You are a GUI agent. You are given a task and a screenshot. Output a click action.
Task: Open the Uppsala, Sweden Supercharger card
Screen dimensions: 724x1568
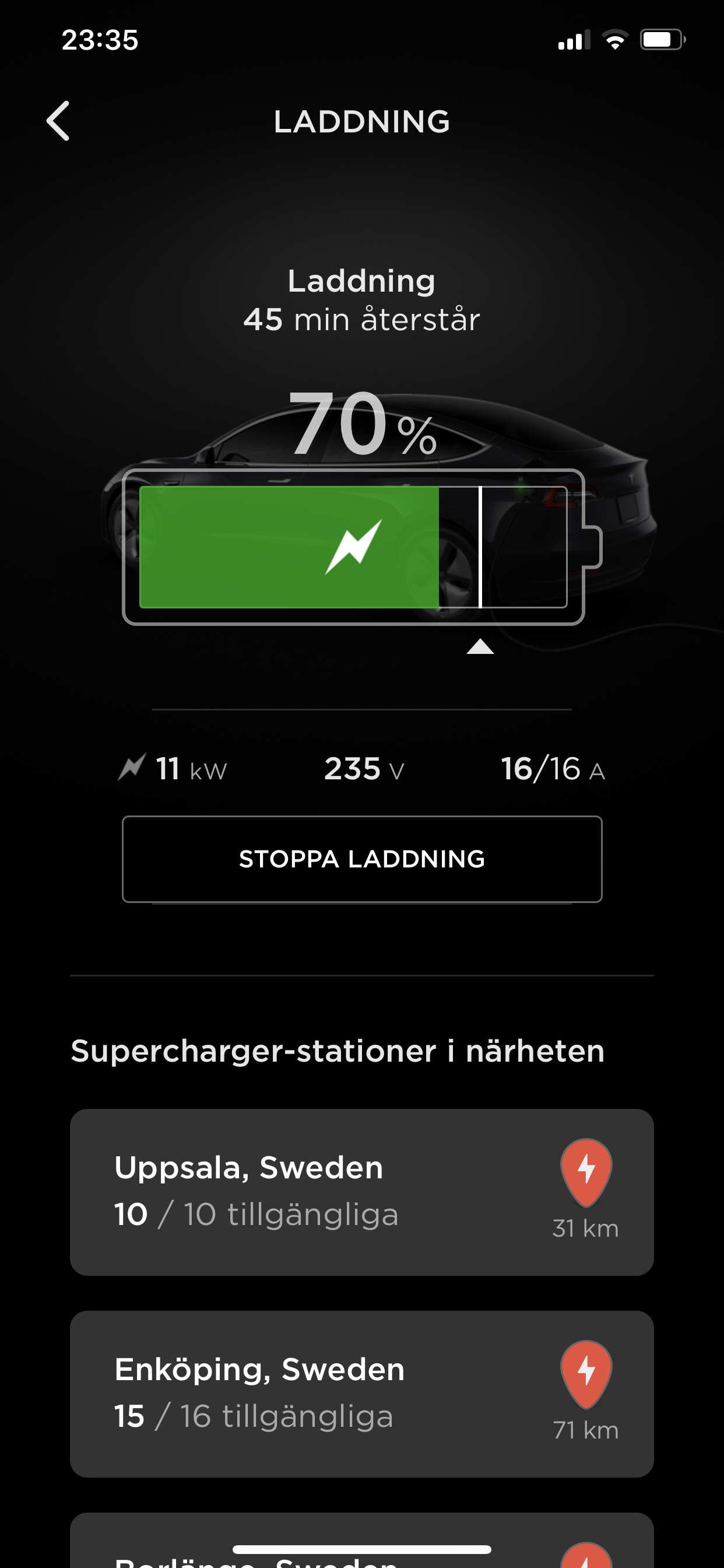tap(361, 1192)
